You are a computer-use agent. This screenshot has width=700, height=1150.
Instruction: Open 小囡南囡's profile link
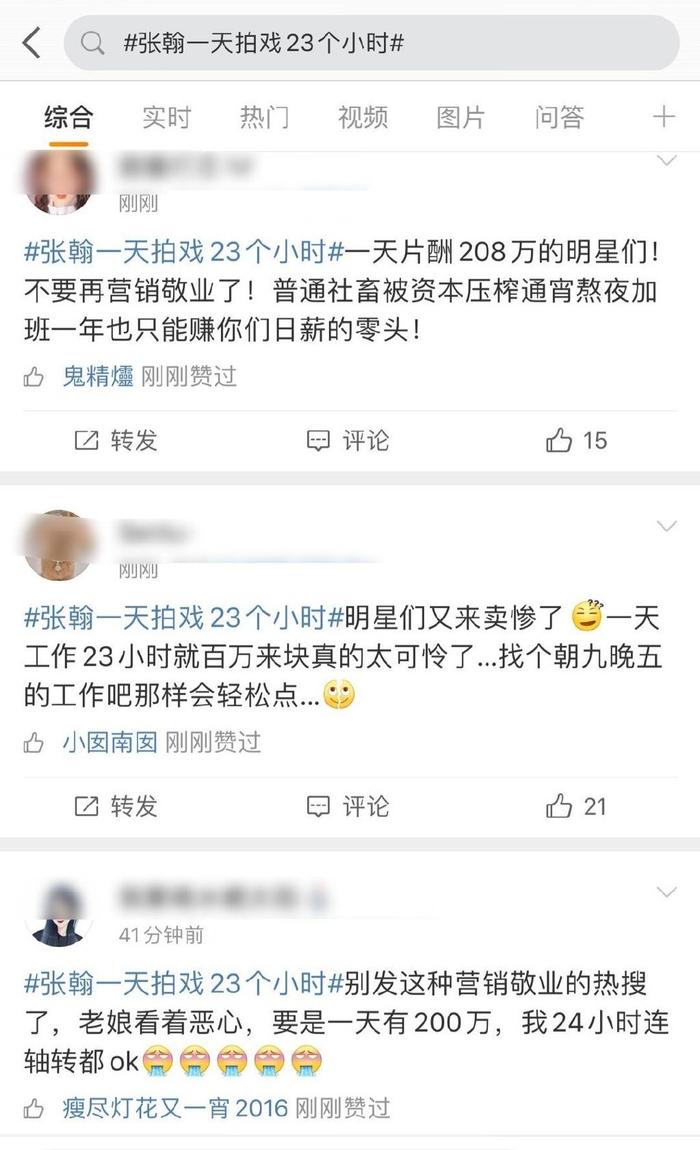[110, 742]
